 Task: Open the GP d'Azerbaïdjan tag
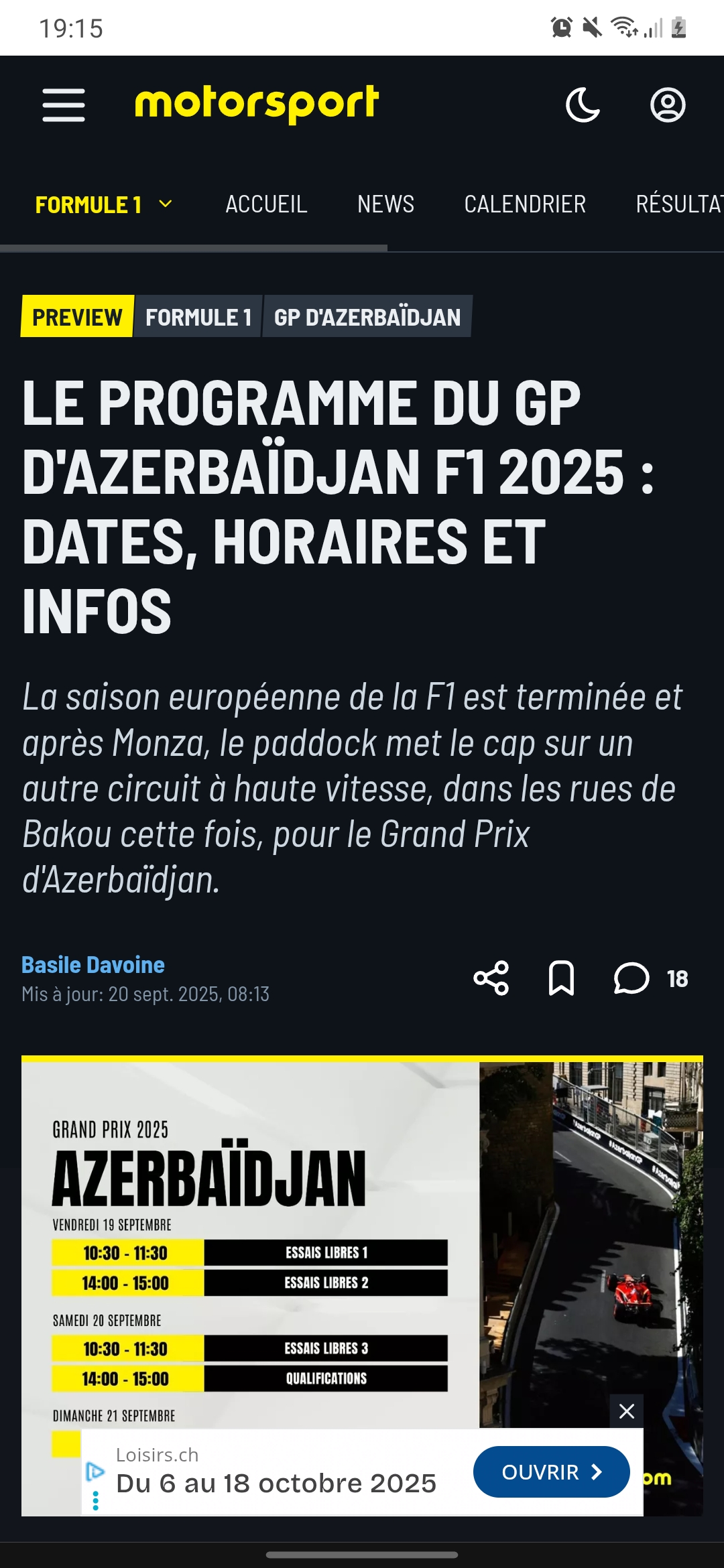click(x=367, y=316)
